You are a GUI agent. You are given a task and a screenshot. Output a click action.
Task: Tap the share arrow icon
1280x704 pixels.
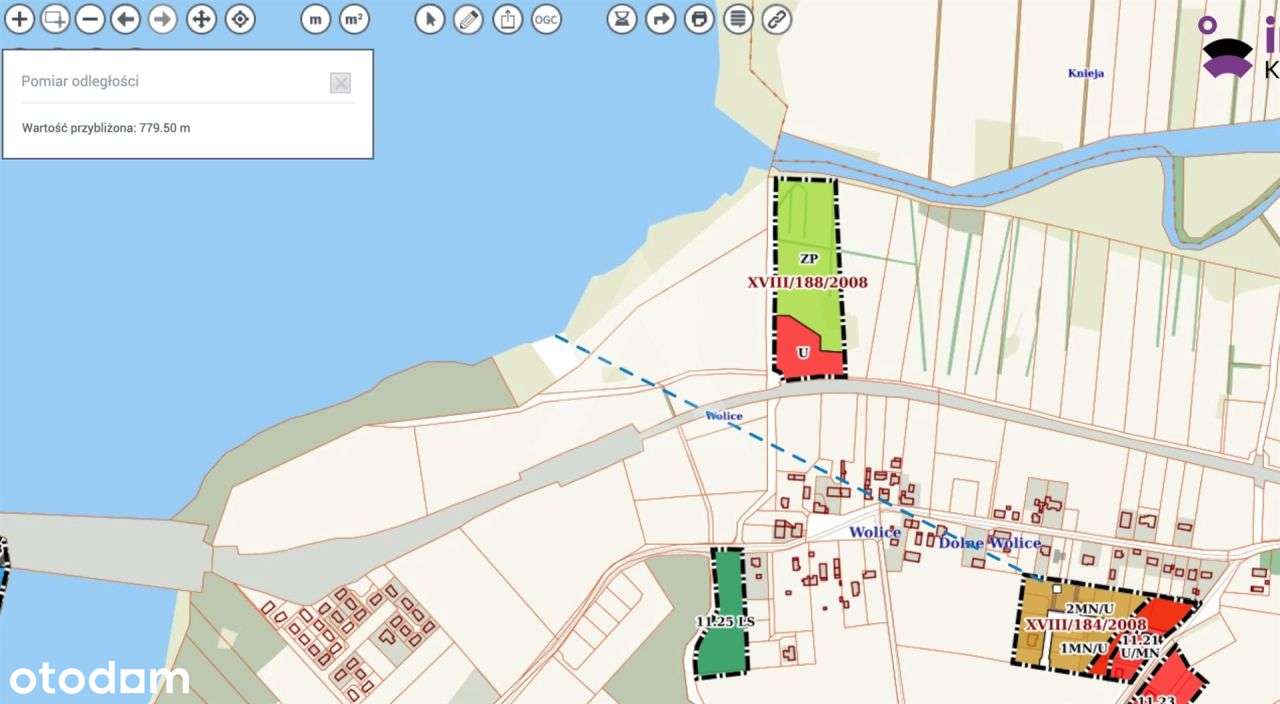(x=660, y=18)
